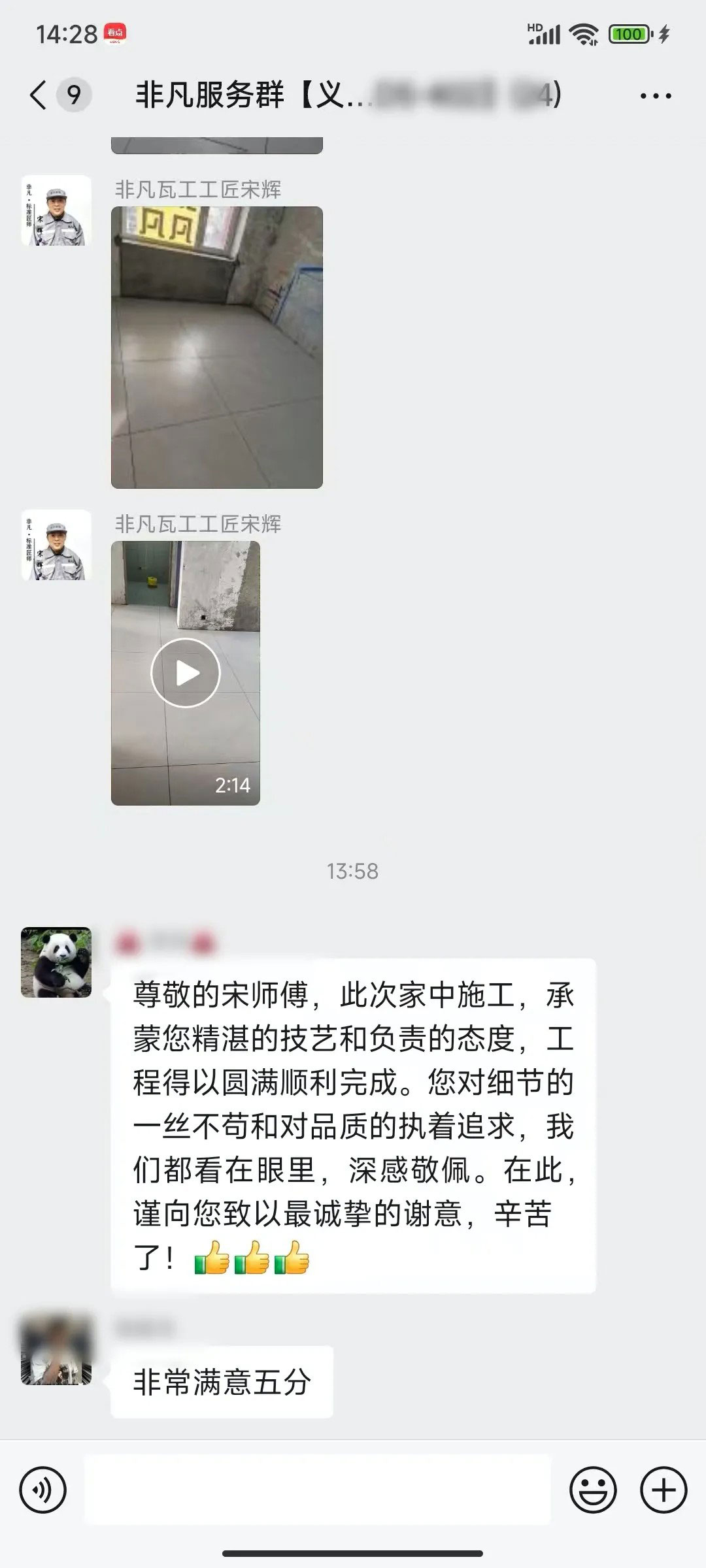706x1568 pixels.
Task: Open the floor tile photo from 宋辉
Action: click(x=216, y=347)
